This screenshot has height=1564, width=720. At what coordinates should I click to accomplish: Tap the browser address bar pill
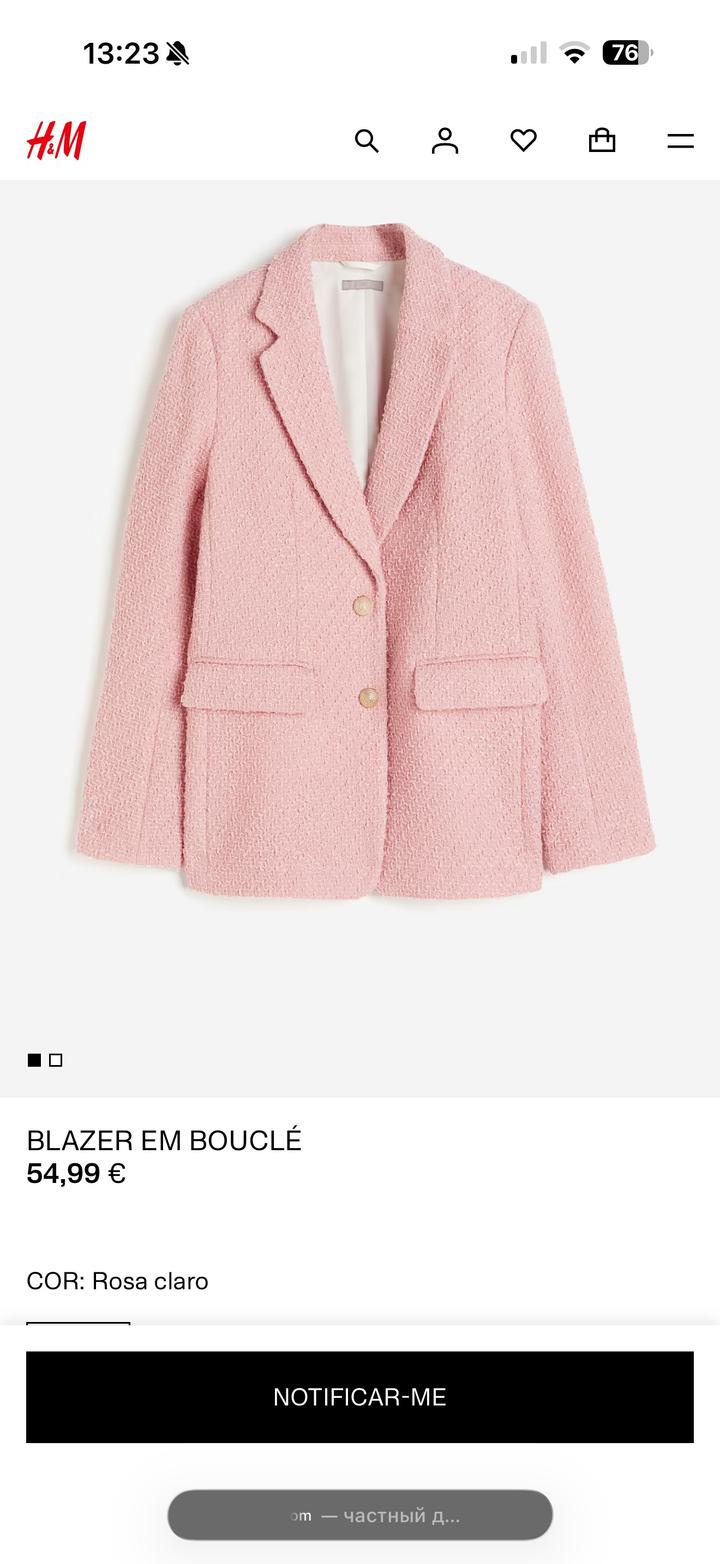coord(360,1515)
